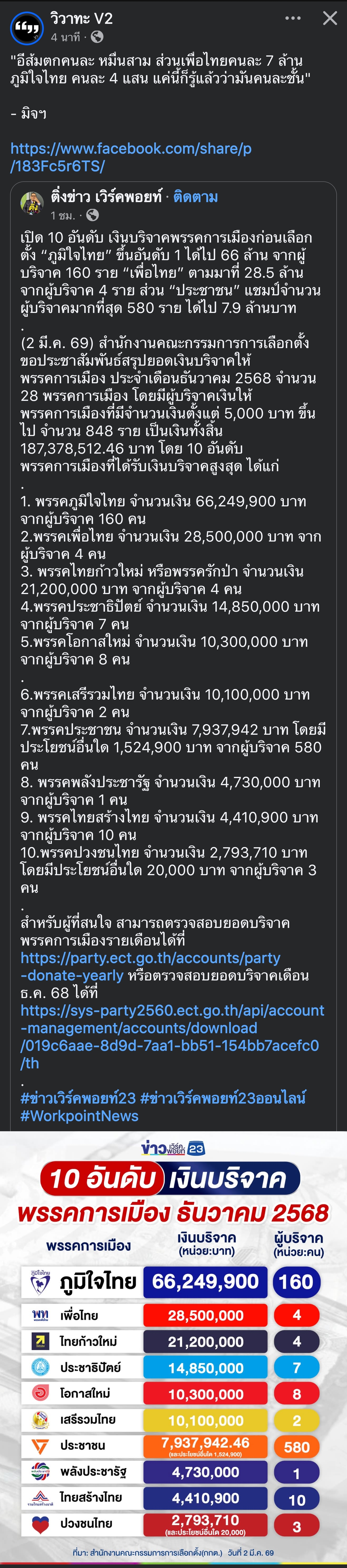Open the facebook.com/share link in the caption
The height and width of the screenshot is (1568, 347).
click(x=130, y=157)
